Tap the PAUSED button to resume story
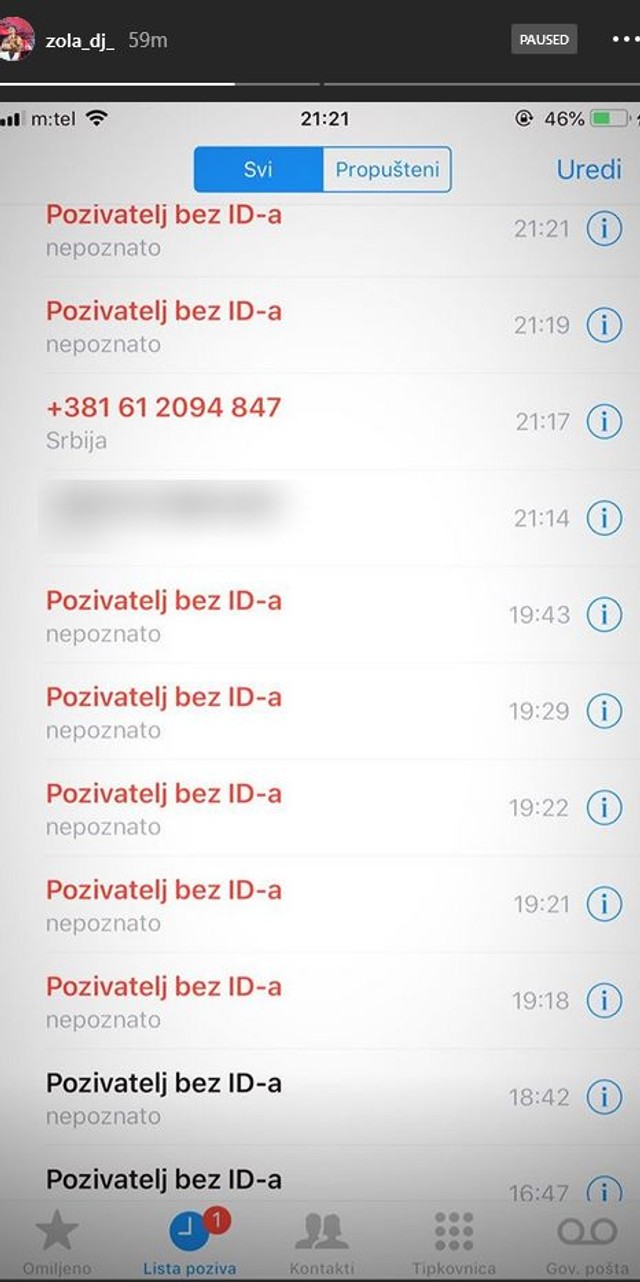The width and height of the screenshot is (640, 1282). 544,40
